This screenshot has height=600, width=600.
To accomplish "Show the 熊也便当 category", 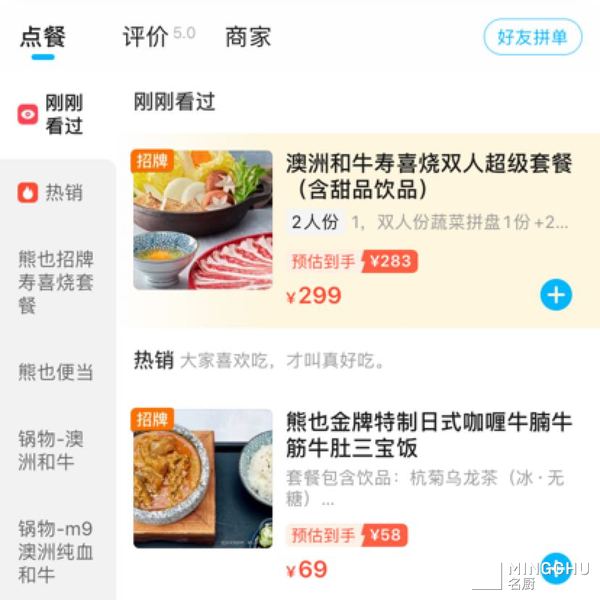I will click(57, 372).
